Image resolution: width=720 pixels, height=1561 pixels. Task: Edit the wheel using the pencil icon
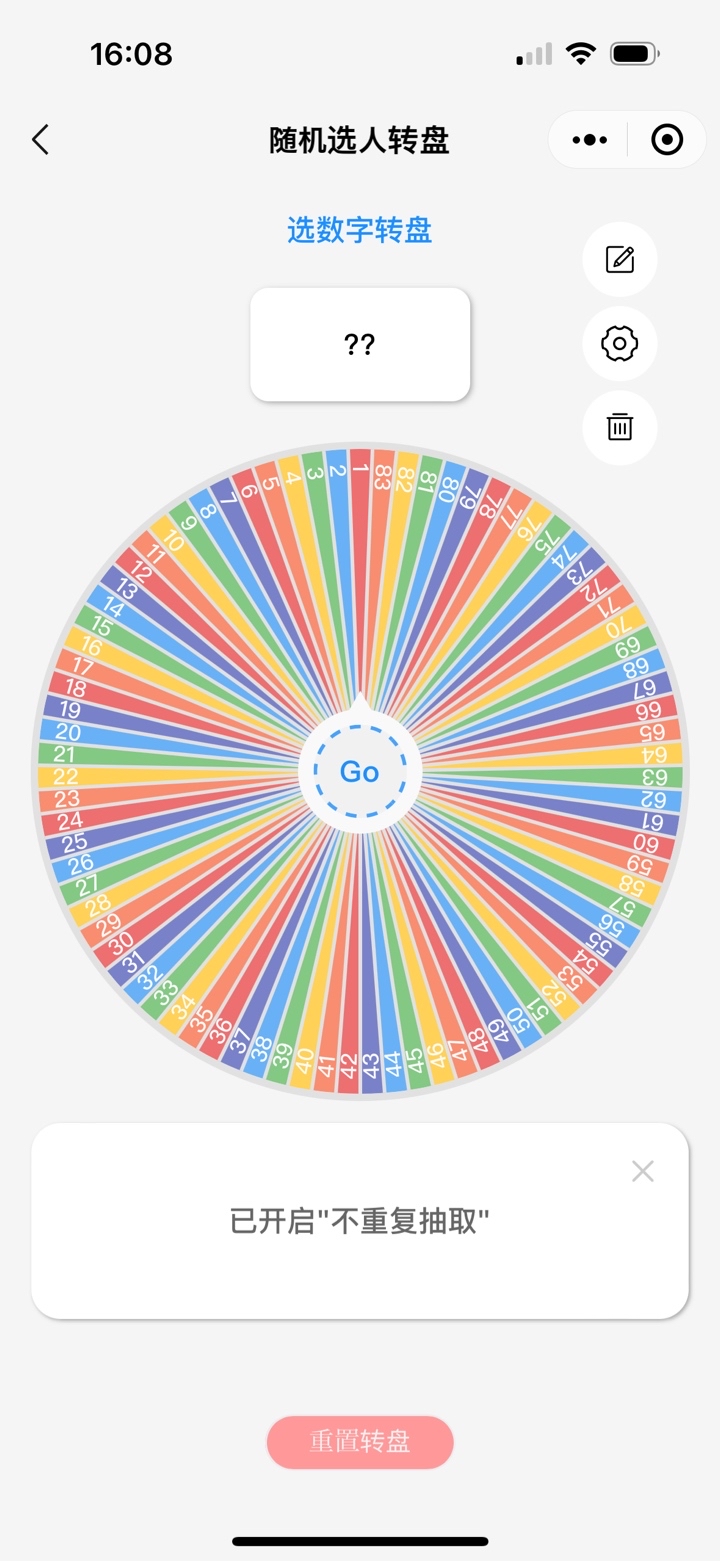pyautogui.click(x=620, y=260)
